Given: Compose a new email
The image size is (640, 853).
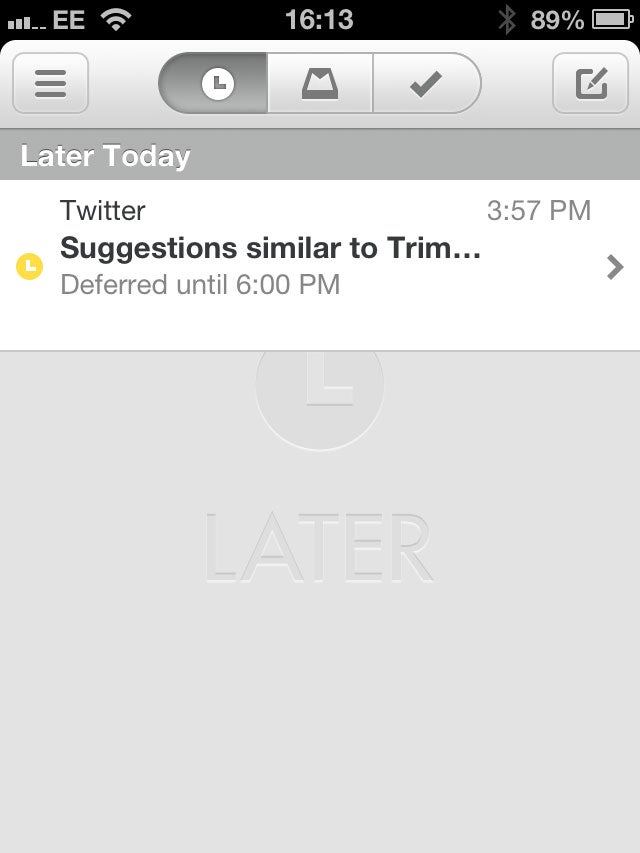Looking at the screenshot, I should [x=590, y=83].
